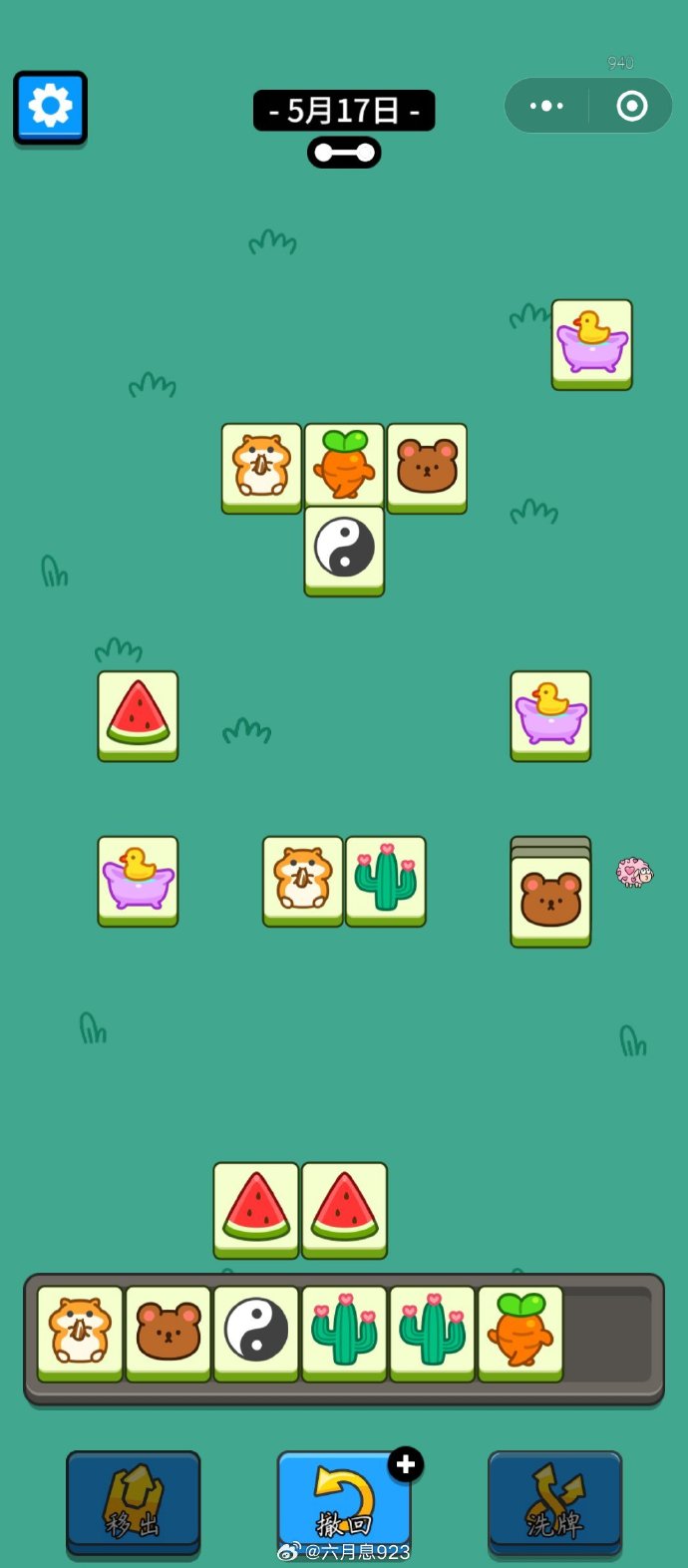Open the mini program more-options menu
This screenshot has height=1568, width=688.
(546, 106)
